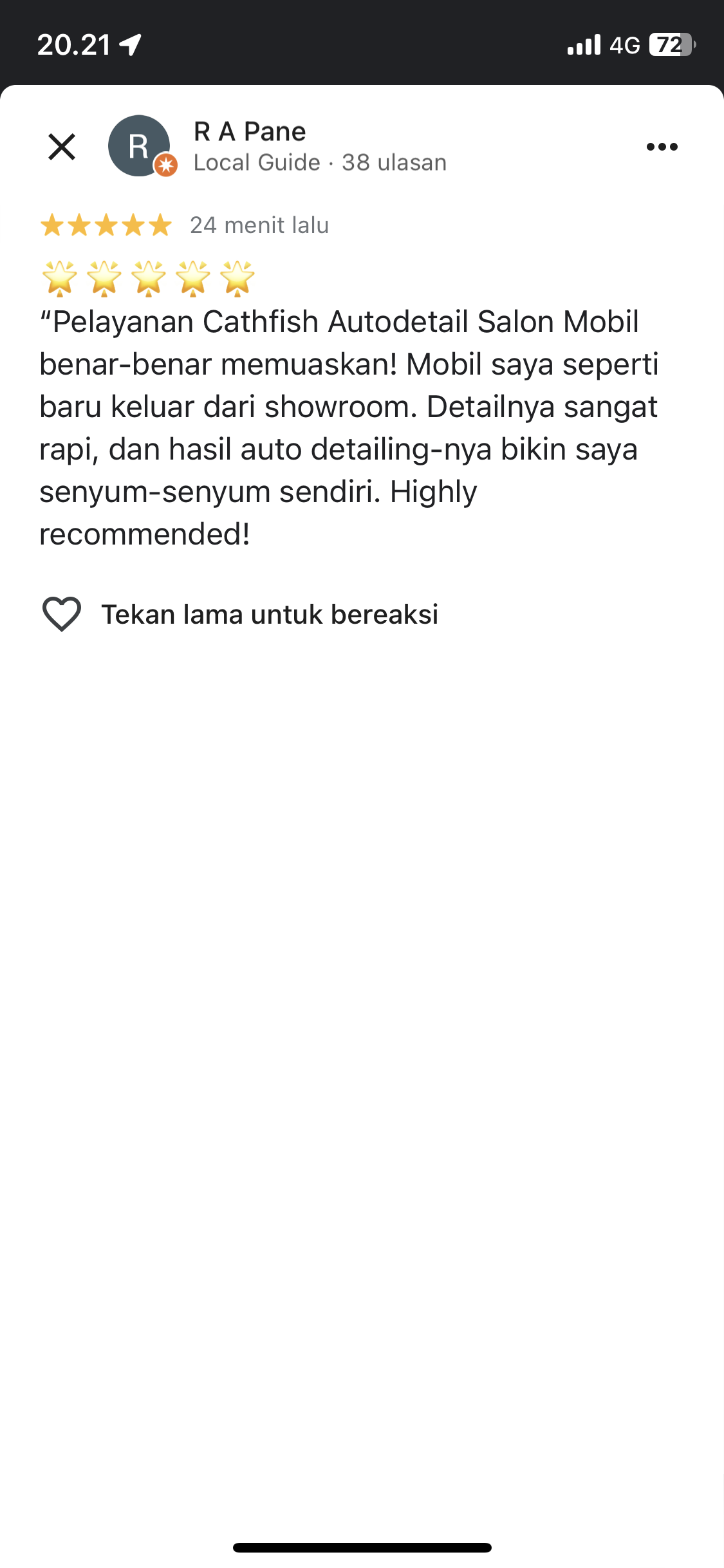Tap the R A Pane reviewer name

250,131
